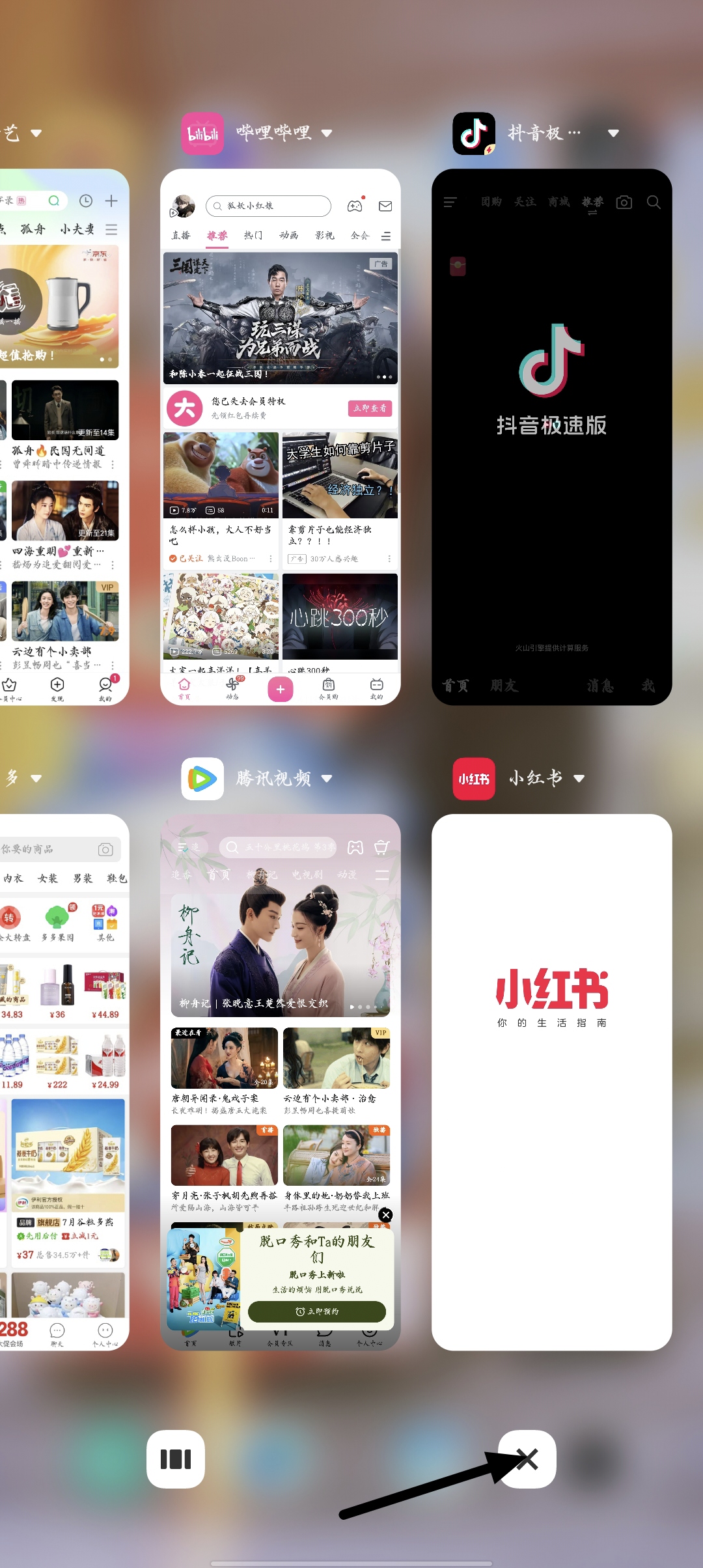Close all recent apps with X button

click(527, 1459)
